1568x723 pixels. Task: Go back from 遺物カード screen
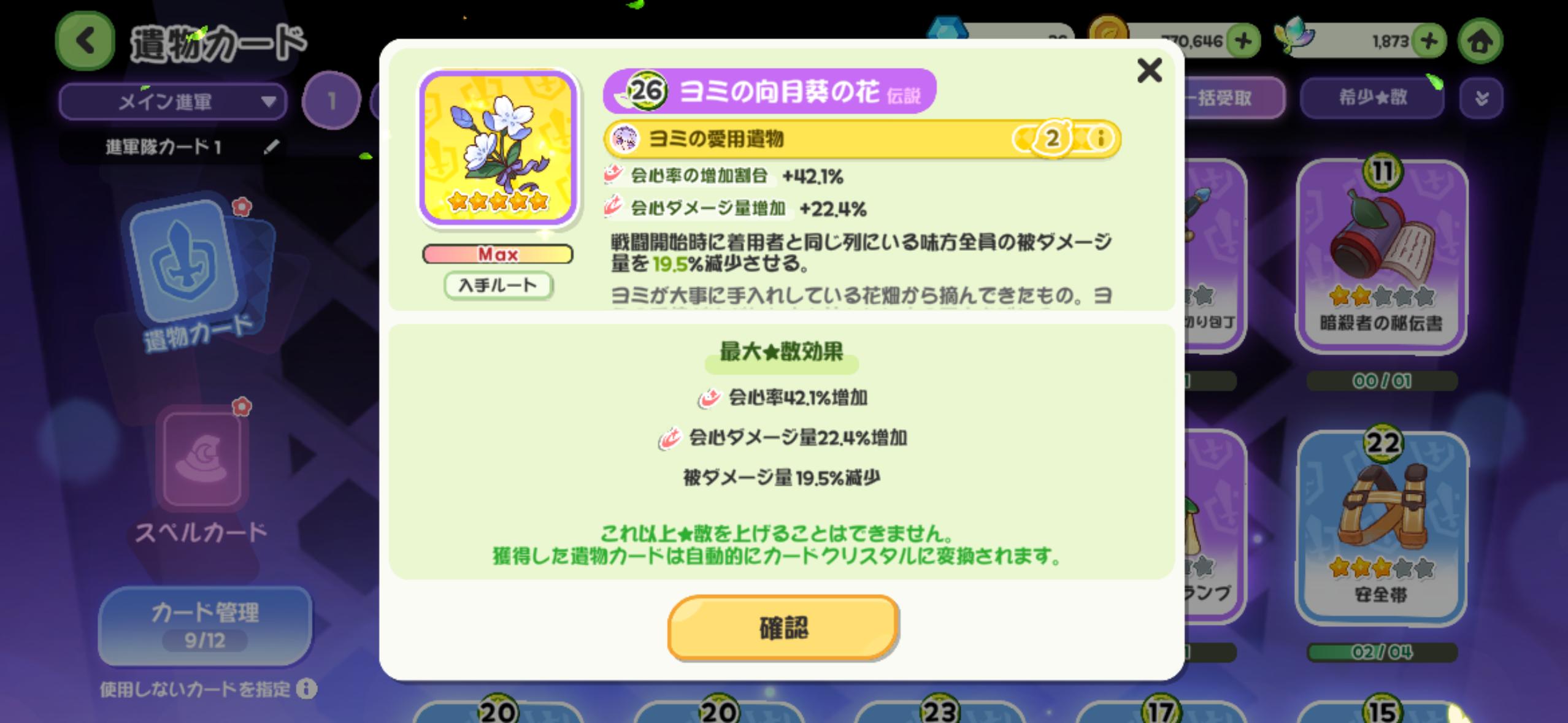tap(85, 41)
